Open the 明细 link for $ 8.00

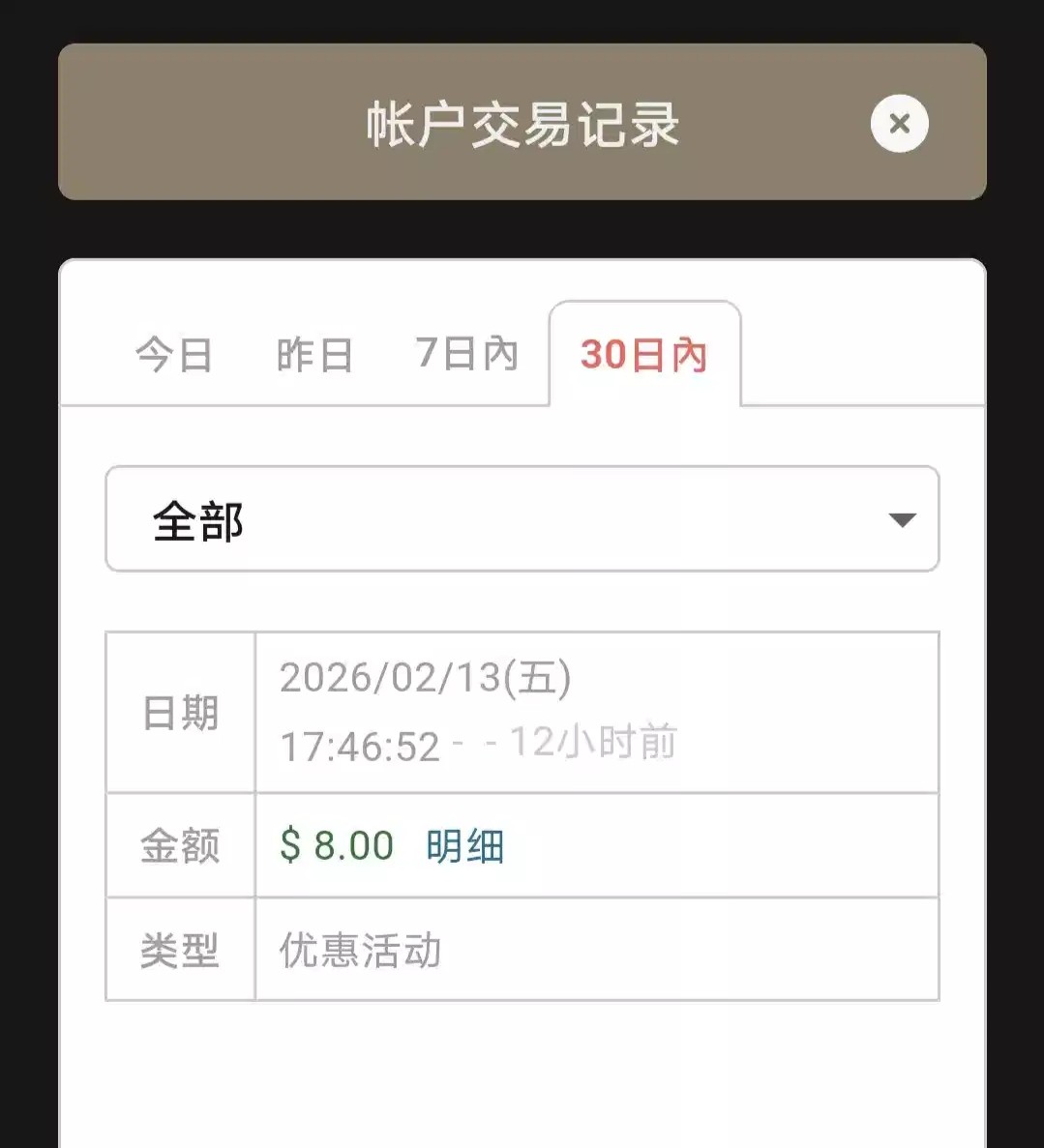point(464,846)
